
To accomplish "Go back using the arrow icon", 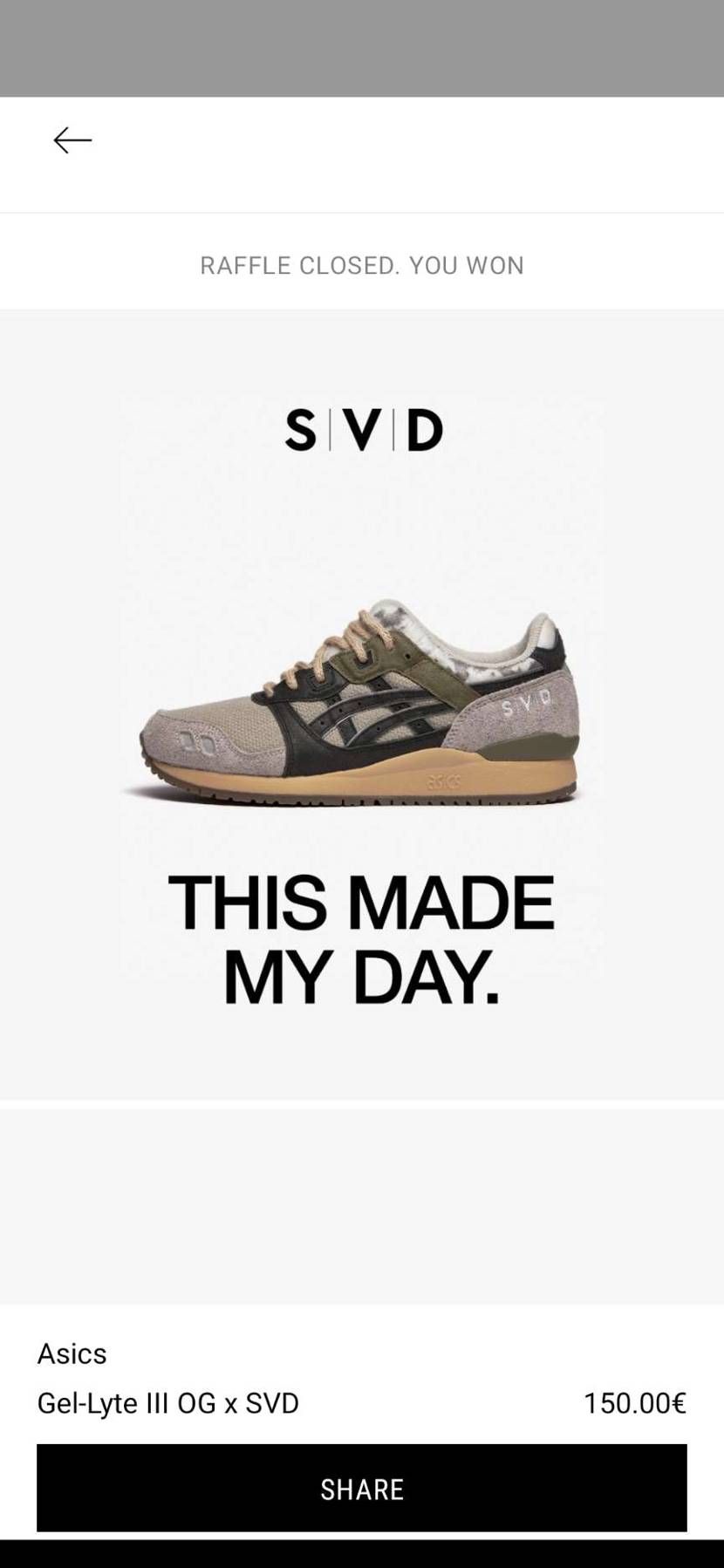I will point(72,140).
